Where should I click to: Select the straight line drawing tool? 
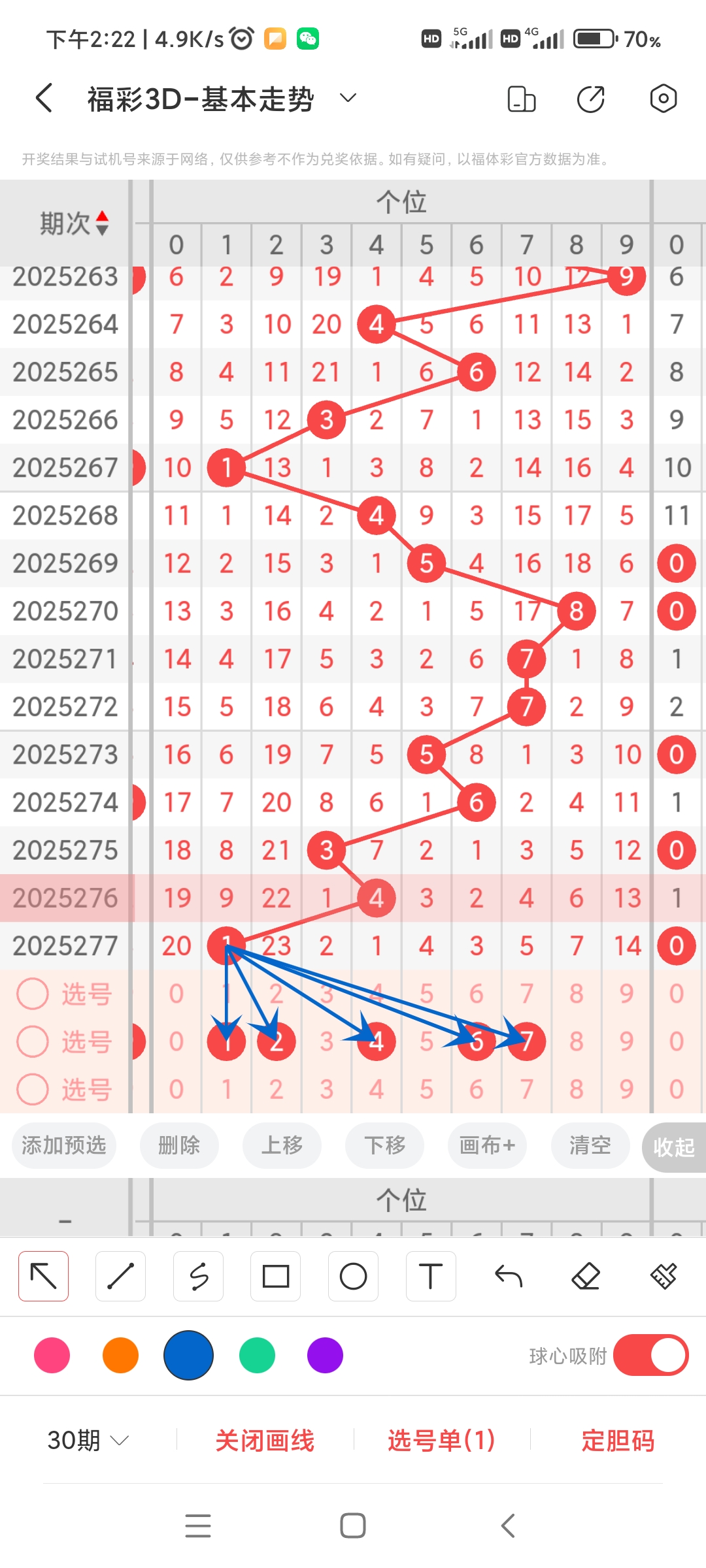point(121,1276)
